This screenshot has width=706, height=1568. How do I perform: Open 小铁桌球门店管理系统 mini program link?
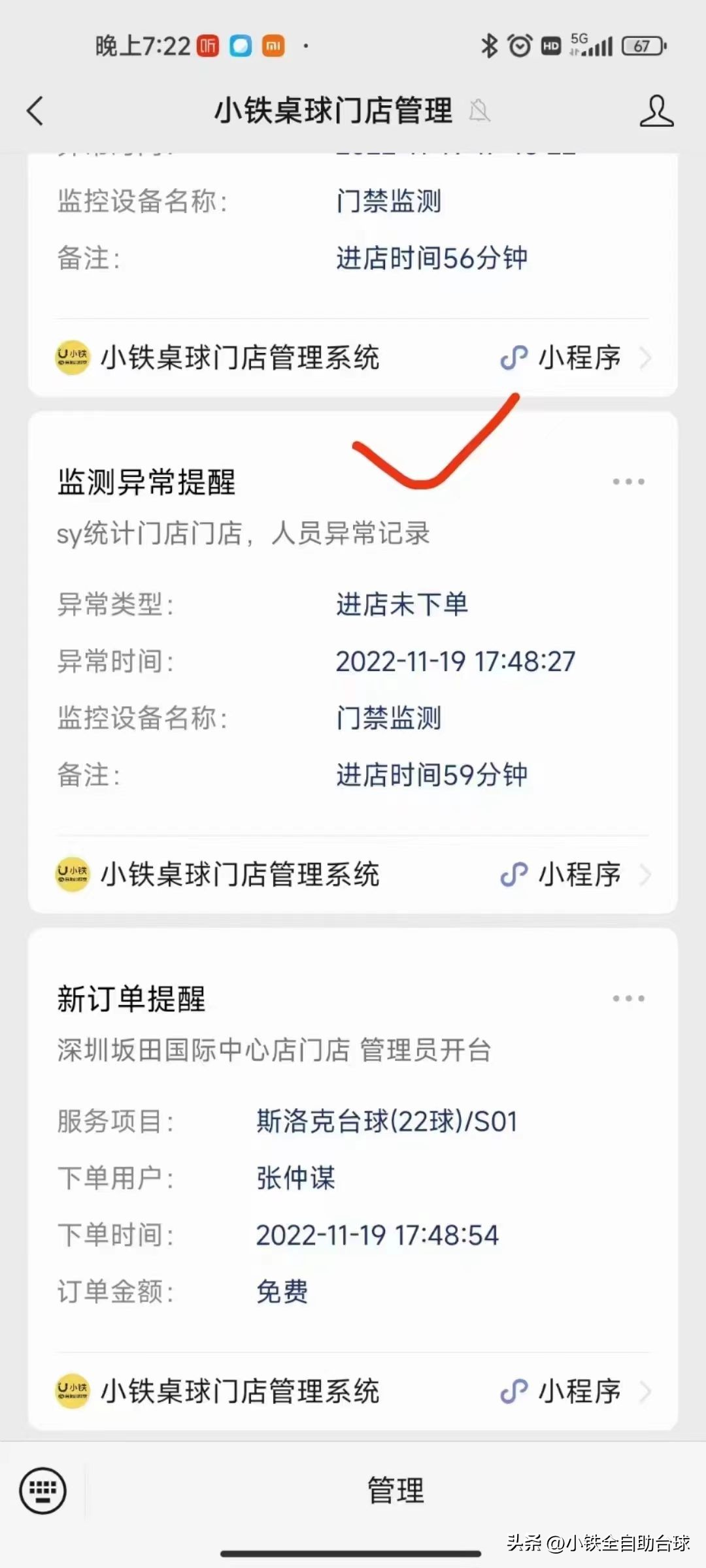(x=241, y=358)
